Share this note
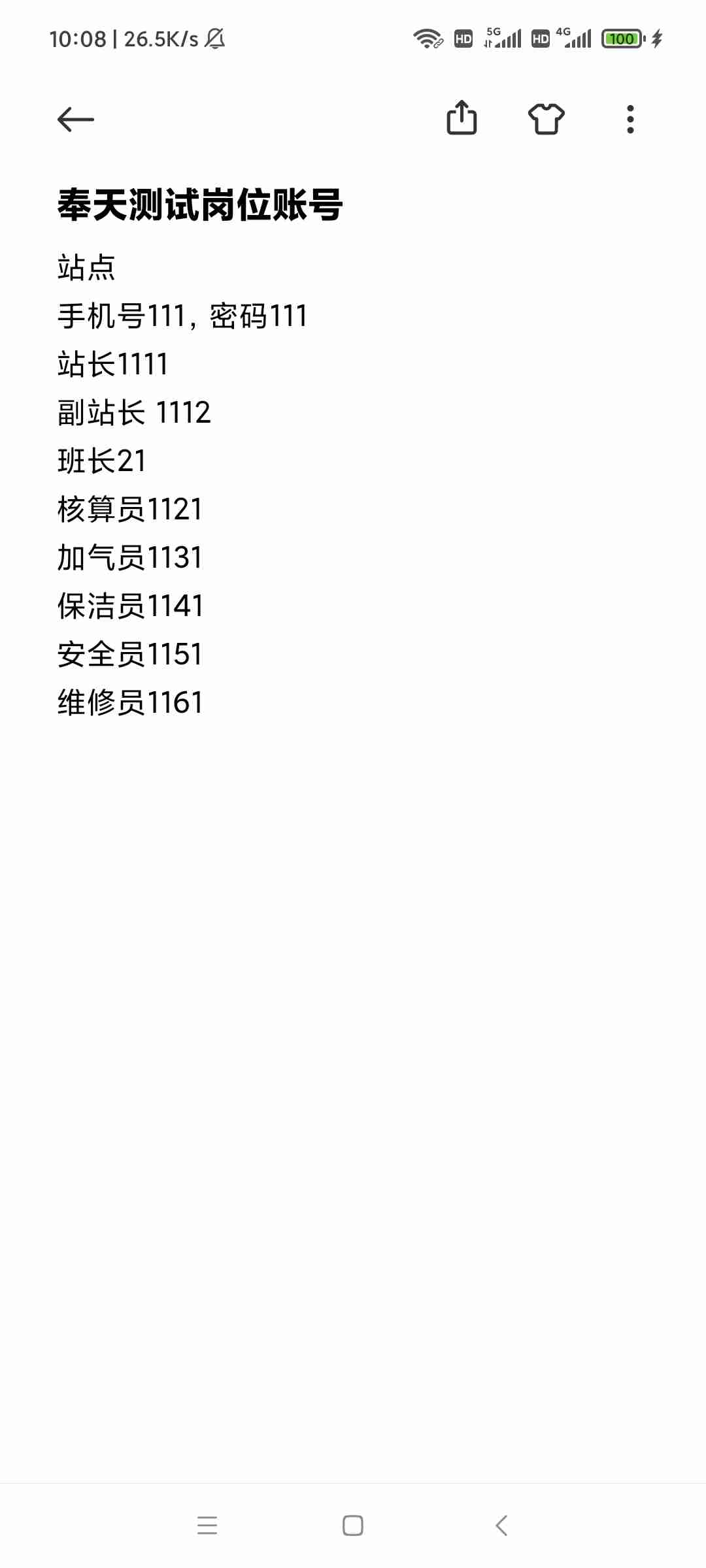 (x=462, y=118)
